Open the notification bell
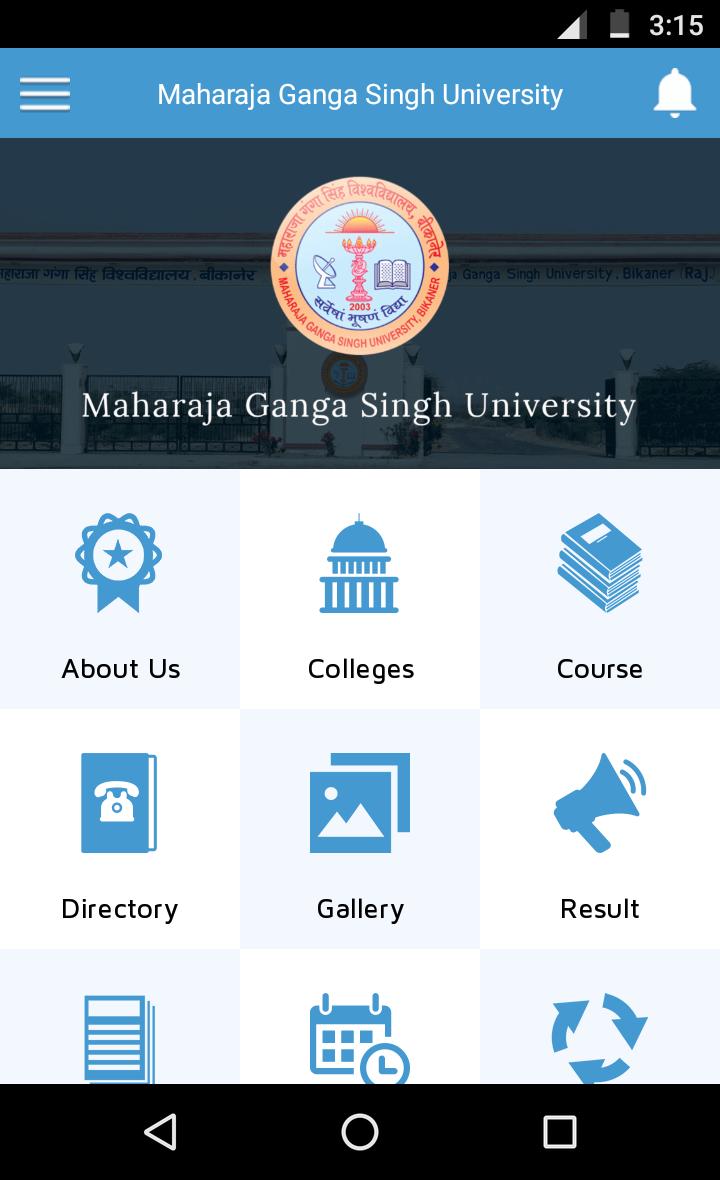The width and height of the screenshot is (720, 1180). [675, 92]
